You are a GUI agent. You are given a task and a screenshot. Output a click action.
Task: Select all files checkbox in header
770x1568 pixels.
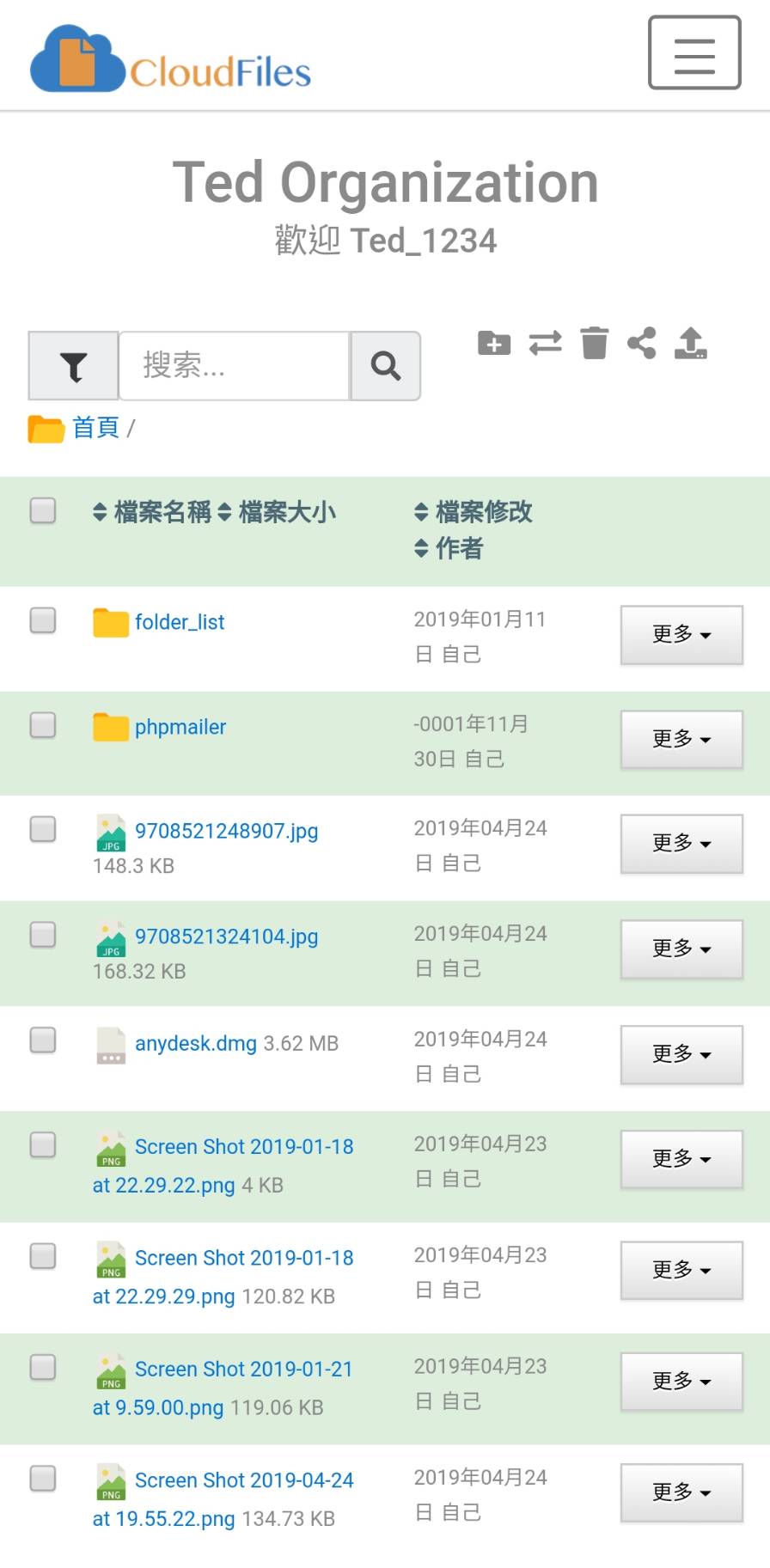[x=43, y=510]
